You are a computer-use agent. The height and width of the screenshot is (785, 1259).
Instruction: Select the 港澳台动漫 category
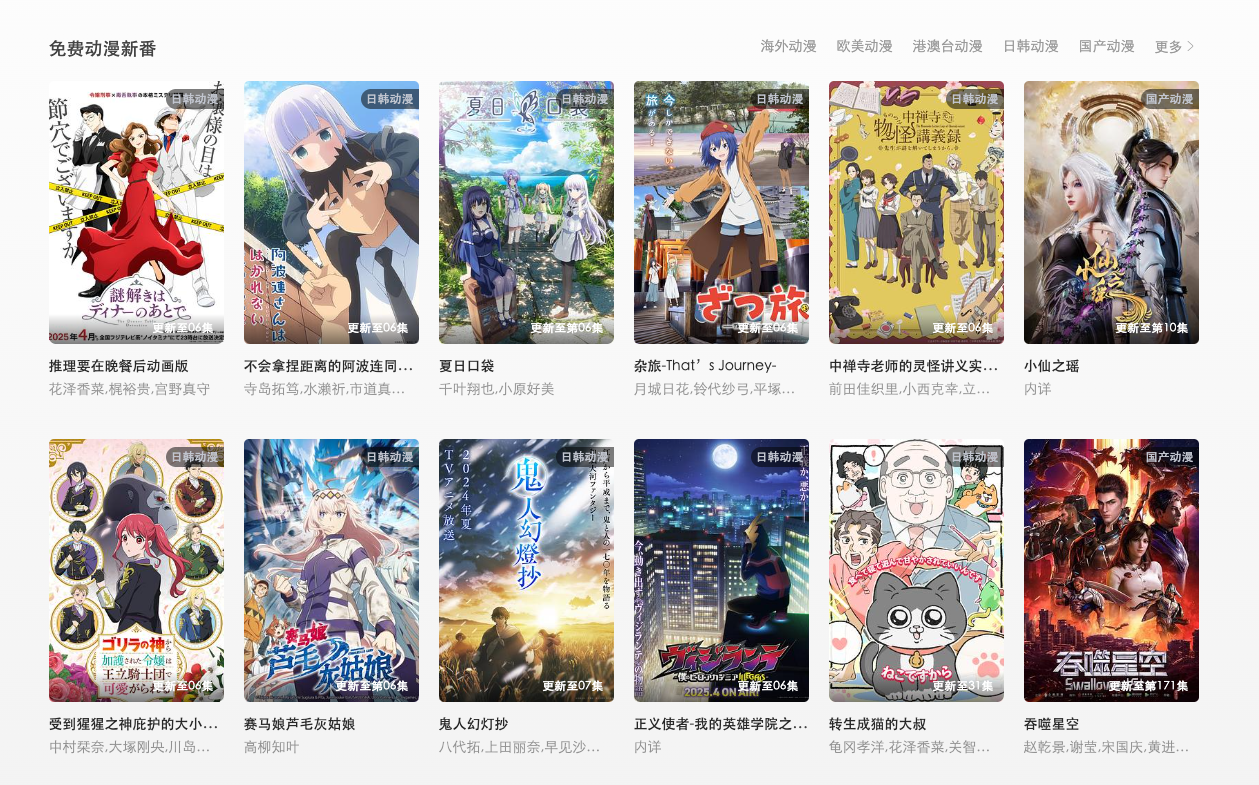tap(947, 46)
